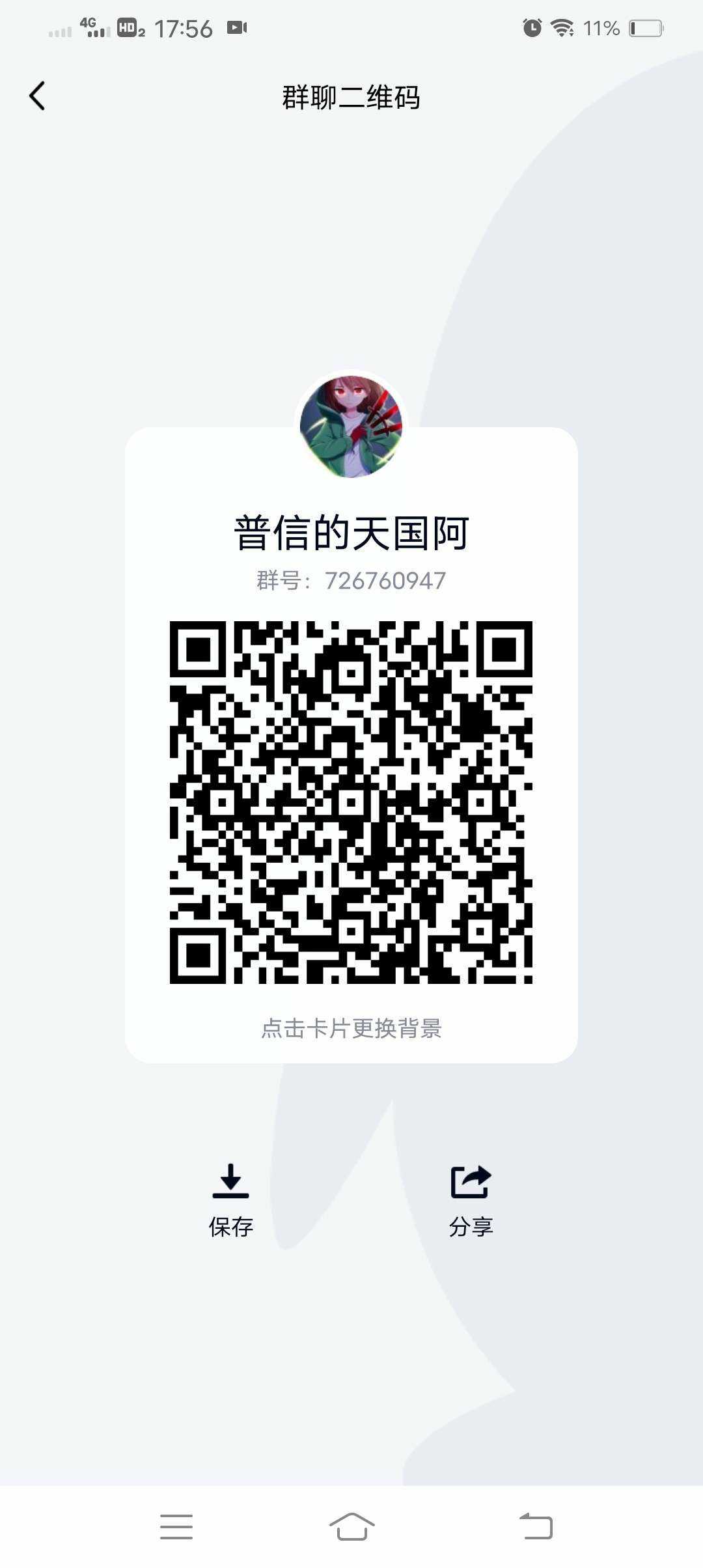Go back from the group QR code page
This screenshot has width=703, height=1568.
tap(38, 96)
